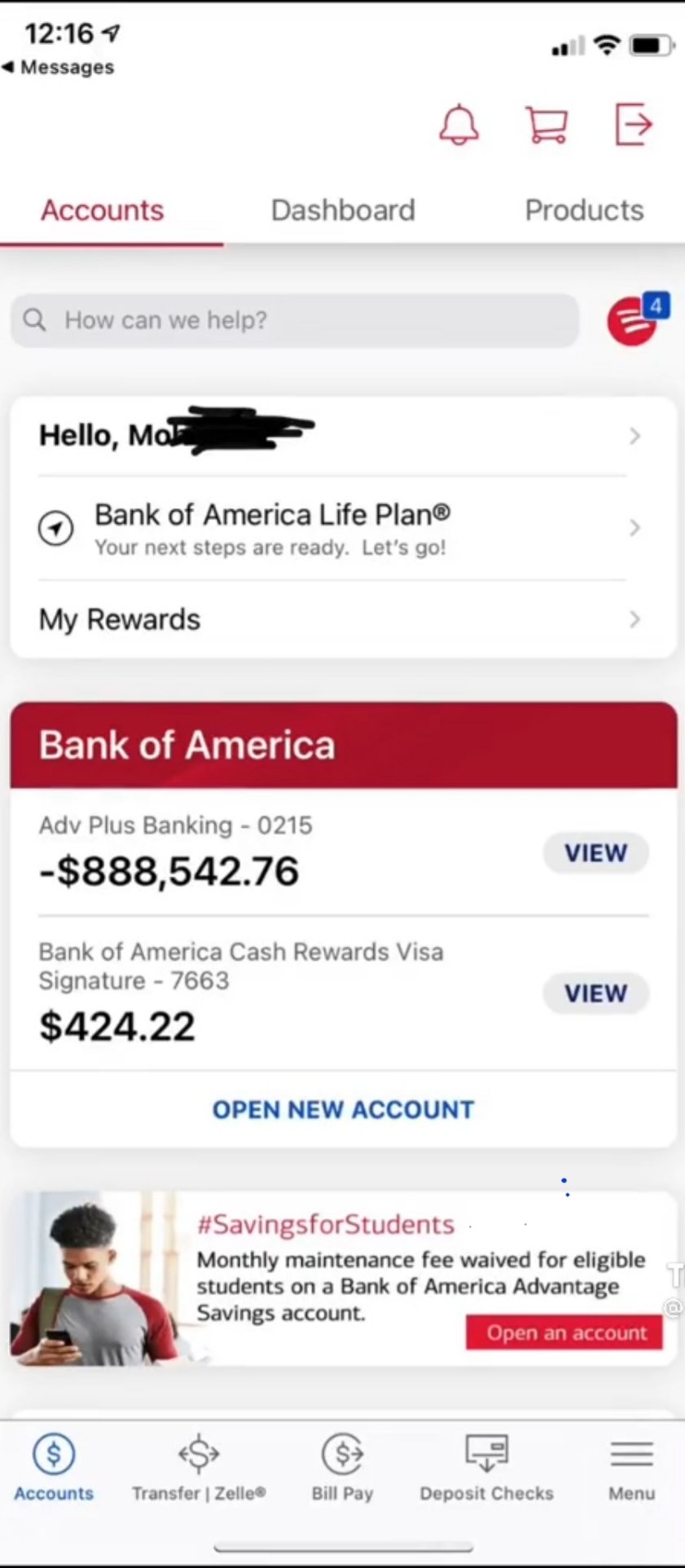685x1568 pixels.
Task: Tap the log out icon
Action: click(x=633, y=125)
